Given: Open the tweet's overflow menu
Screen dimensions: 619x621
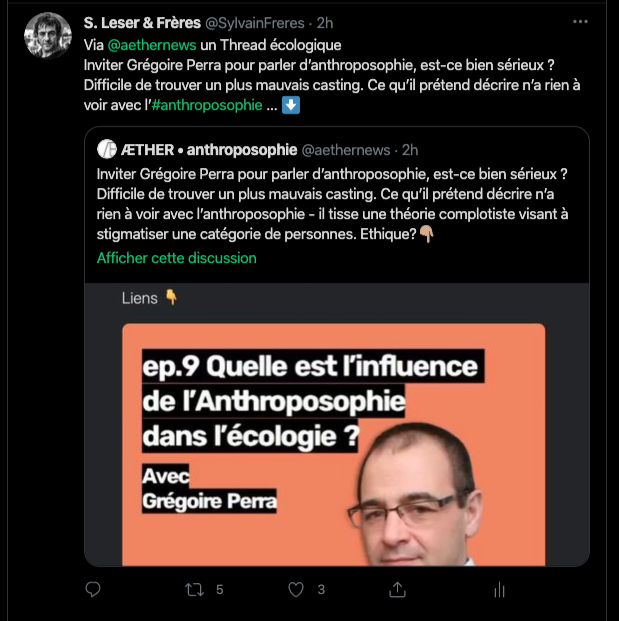Looking at the screenshot, I should pyautogui.click(x=581, y=22).
